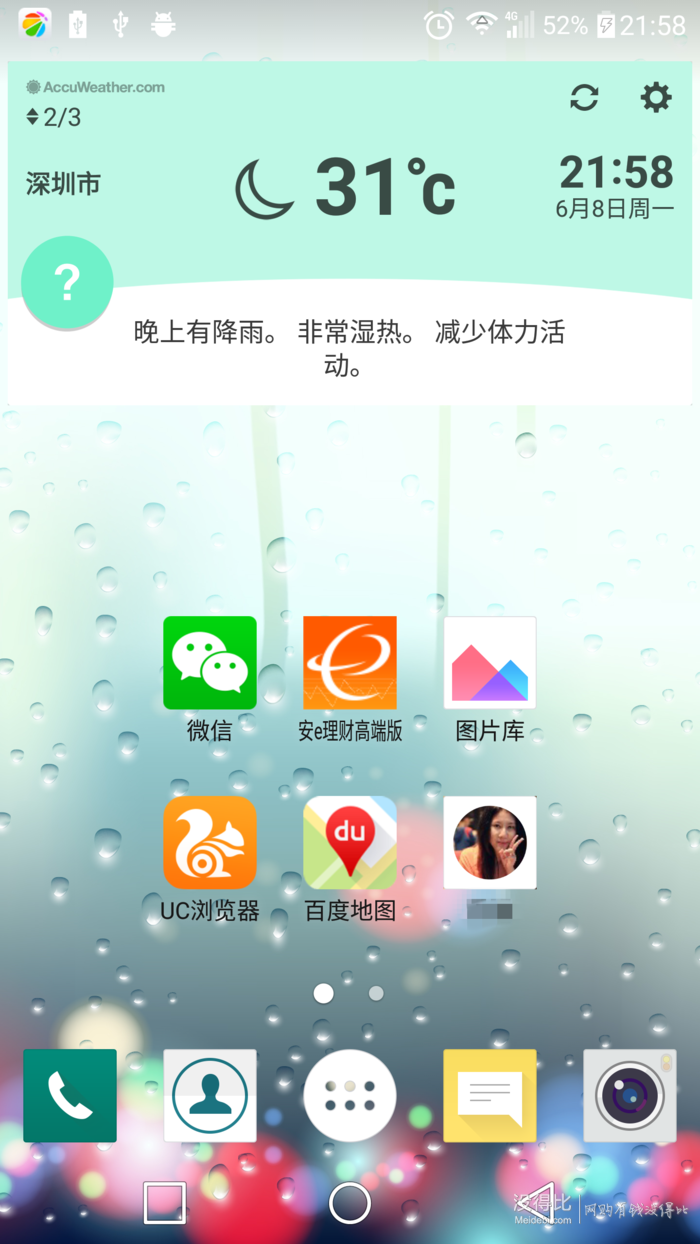Go to the second home screen page dot
Viewport: 700px width, 1244px height.
pos(376,993)
